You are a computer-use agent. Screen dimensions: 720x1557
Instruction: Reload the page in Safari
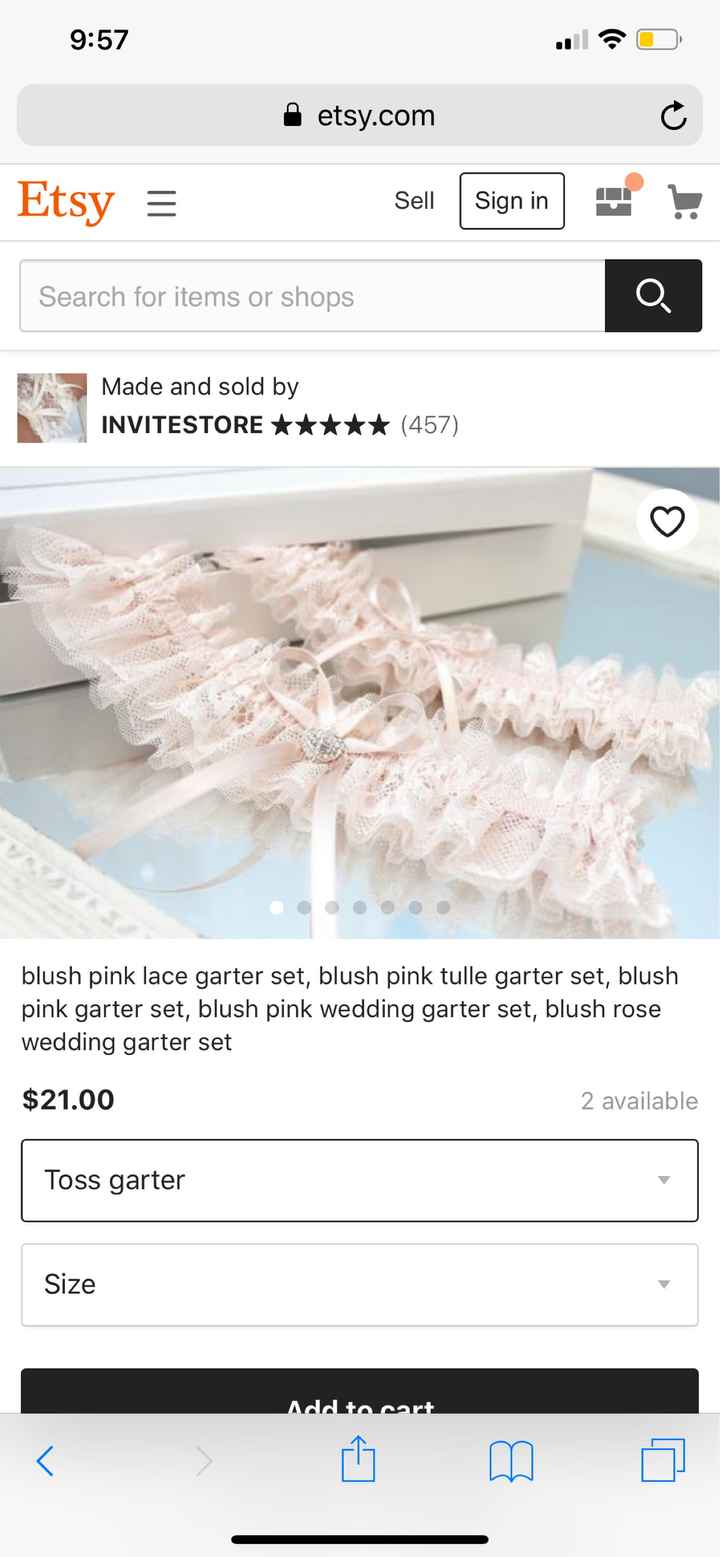[673, 115]
